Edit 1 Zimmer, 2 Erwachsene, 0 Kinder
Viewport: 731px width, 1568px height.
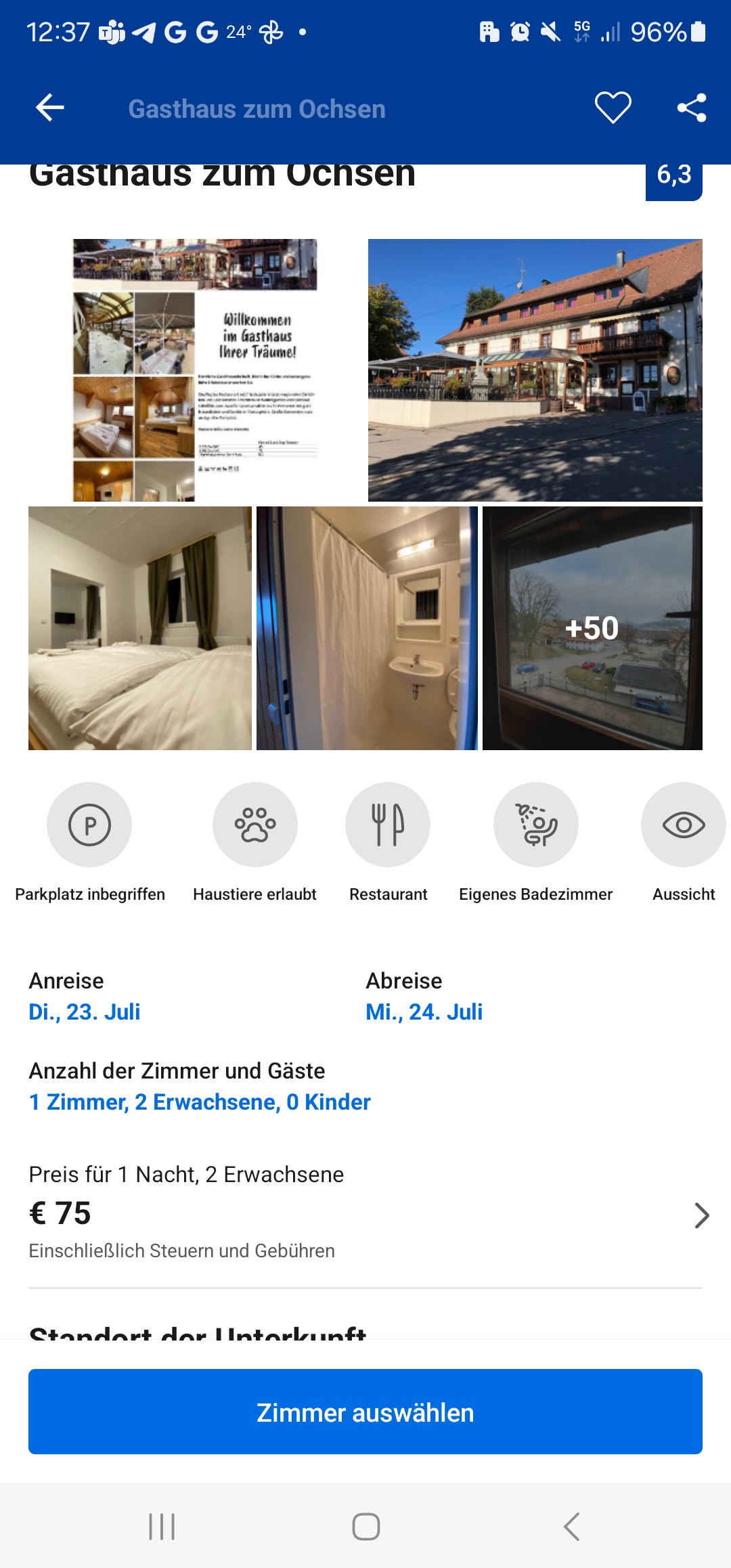200,1102
